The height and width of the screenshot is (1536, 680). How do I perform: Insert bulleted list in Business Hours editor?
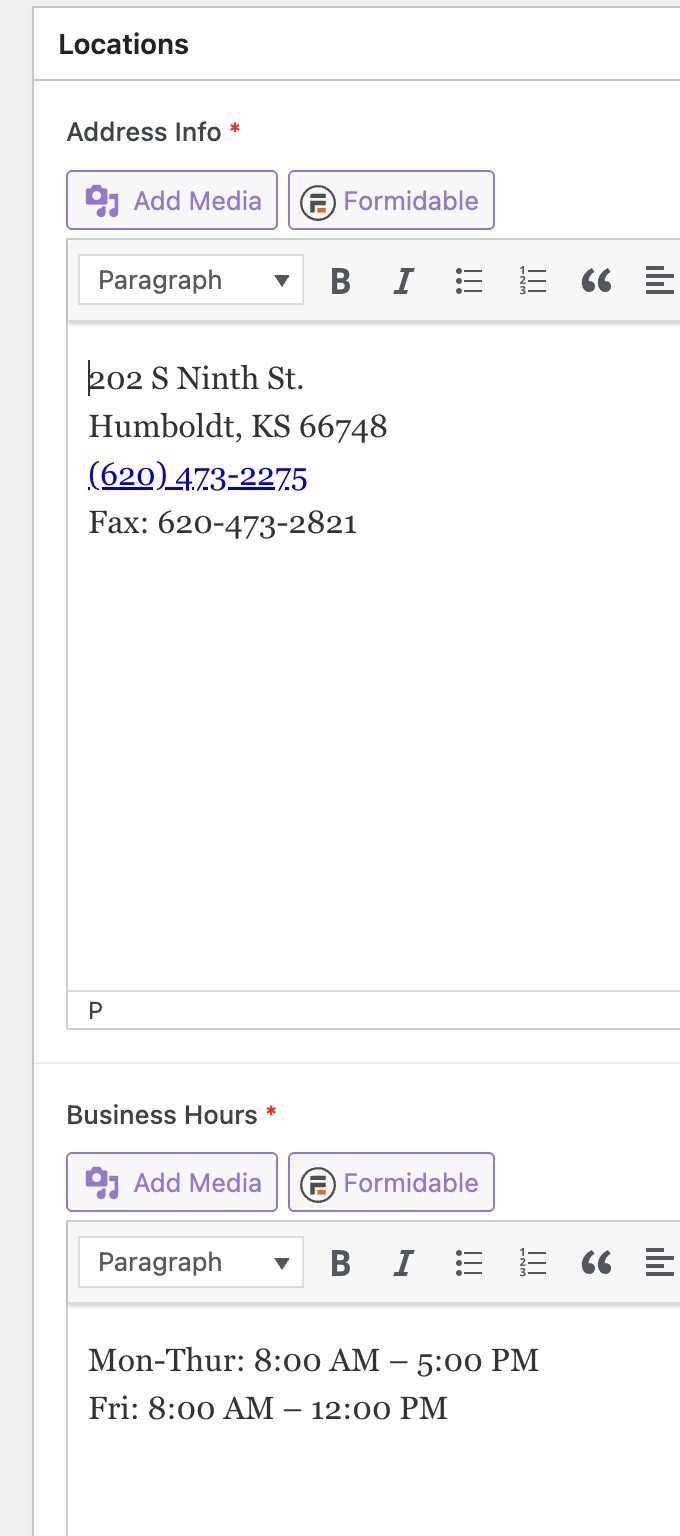(468, 1264)
